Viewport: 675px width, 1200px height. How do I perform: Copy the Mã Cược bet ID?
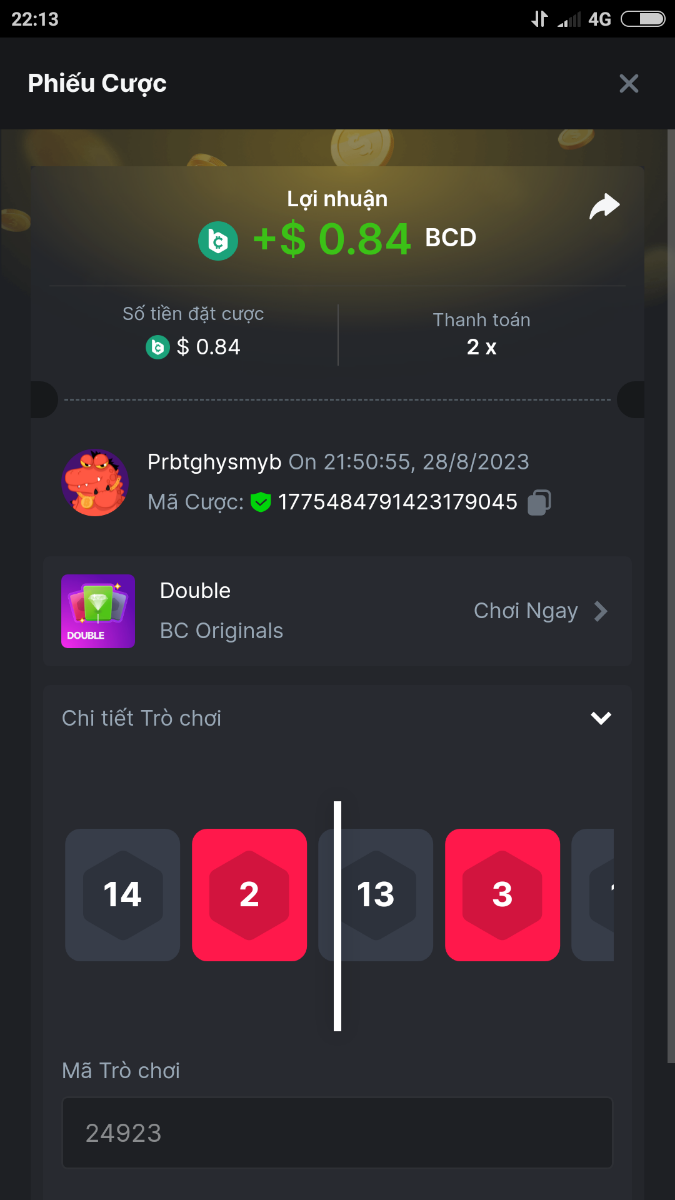click(539, 502)
